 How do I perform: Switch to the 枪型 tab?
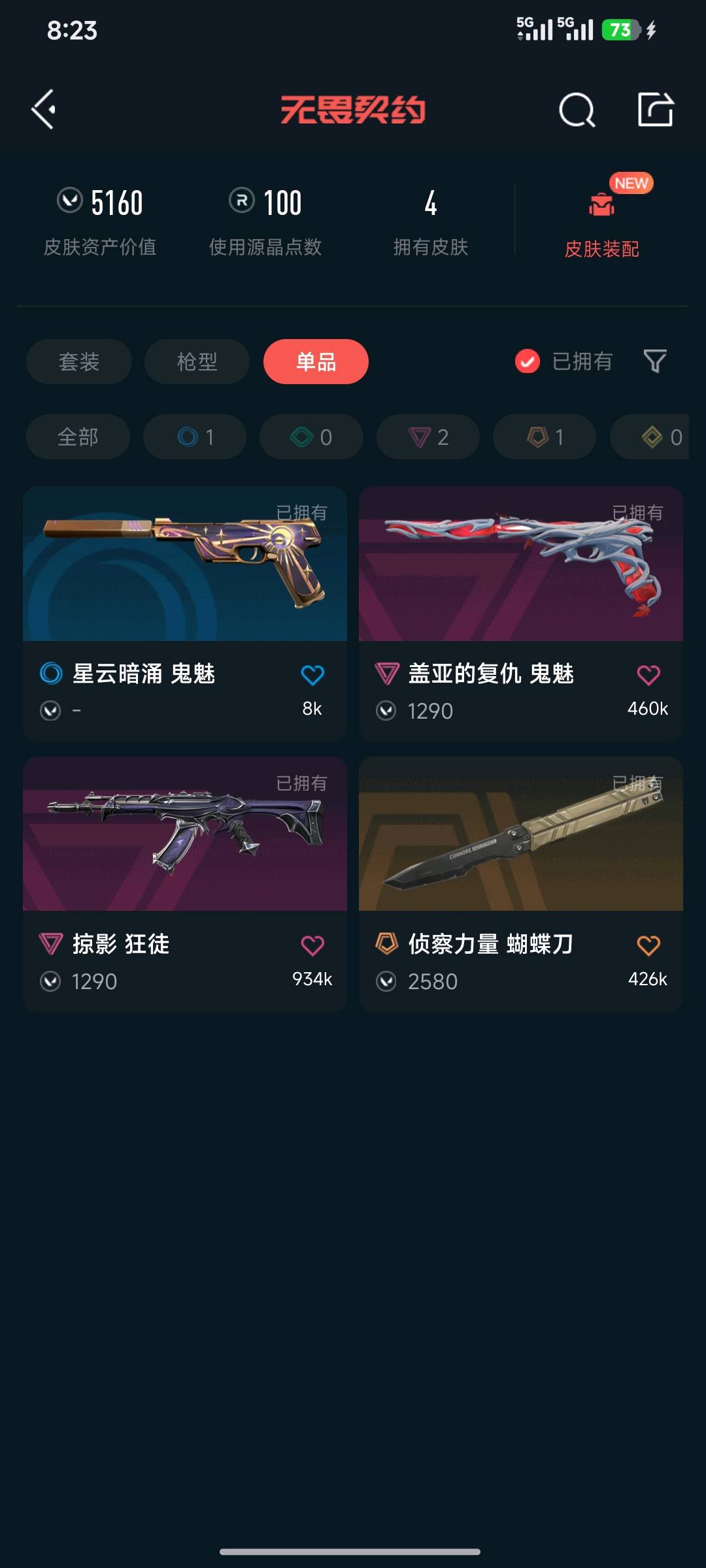[197, 361]
